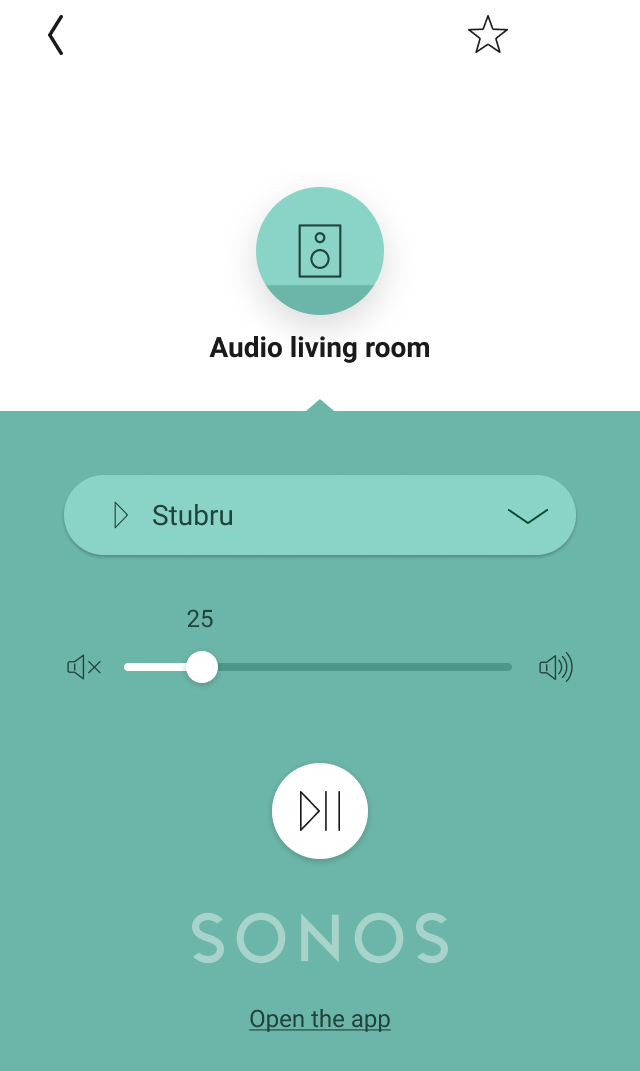The width and height of the screenshot is (640, 1071).
Task: Mark Audio living room as favorite
Action: [x=488, y=35]
